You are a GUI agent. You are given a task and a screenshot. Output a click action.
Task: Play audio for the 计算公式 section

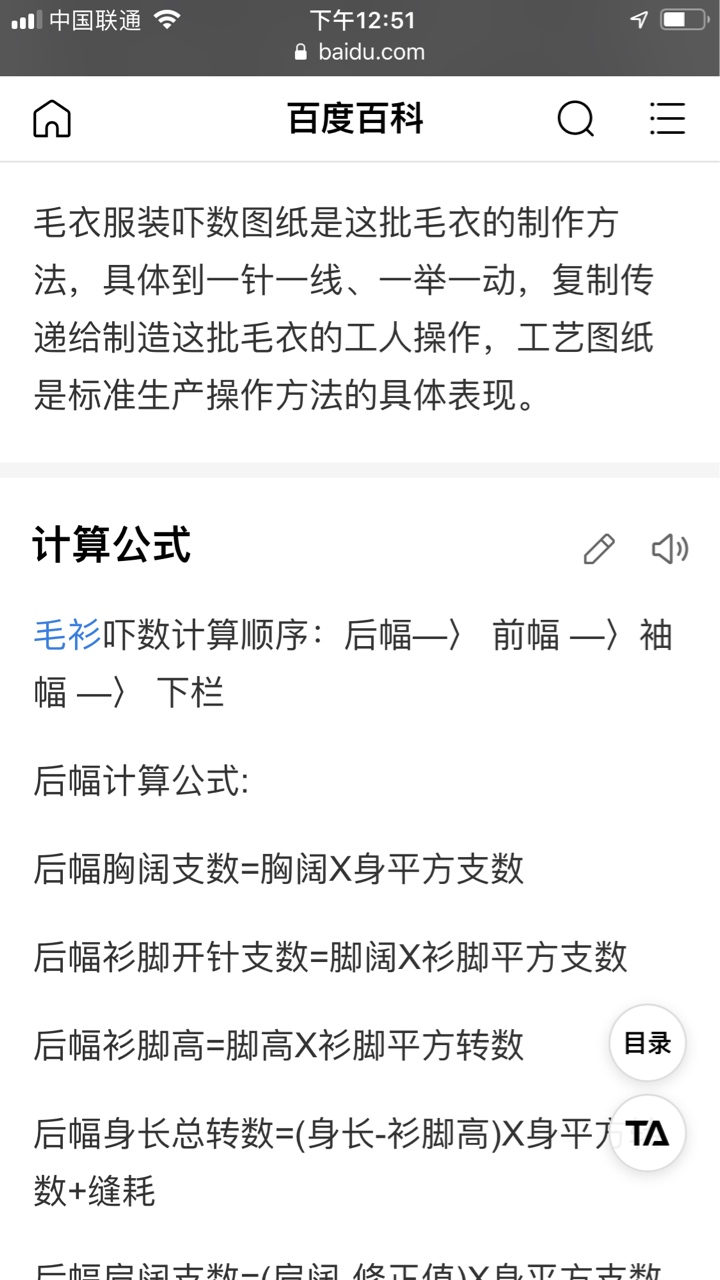670,549
